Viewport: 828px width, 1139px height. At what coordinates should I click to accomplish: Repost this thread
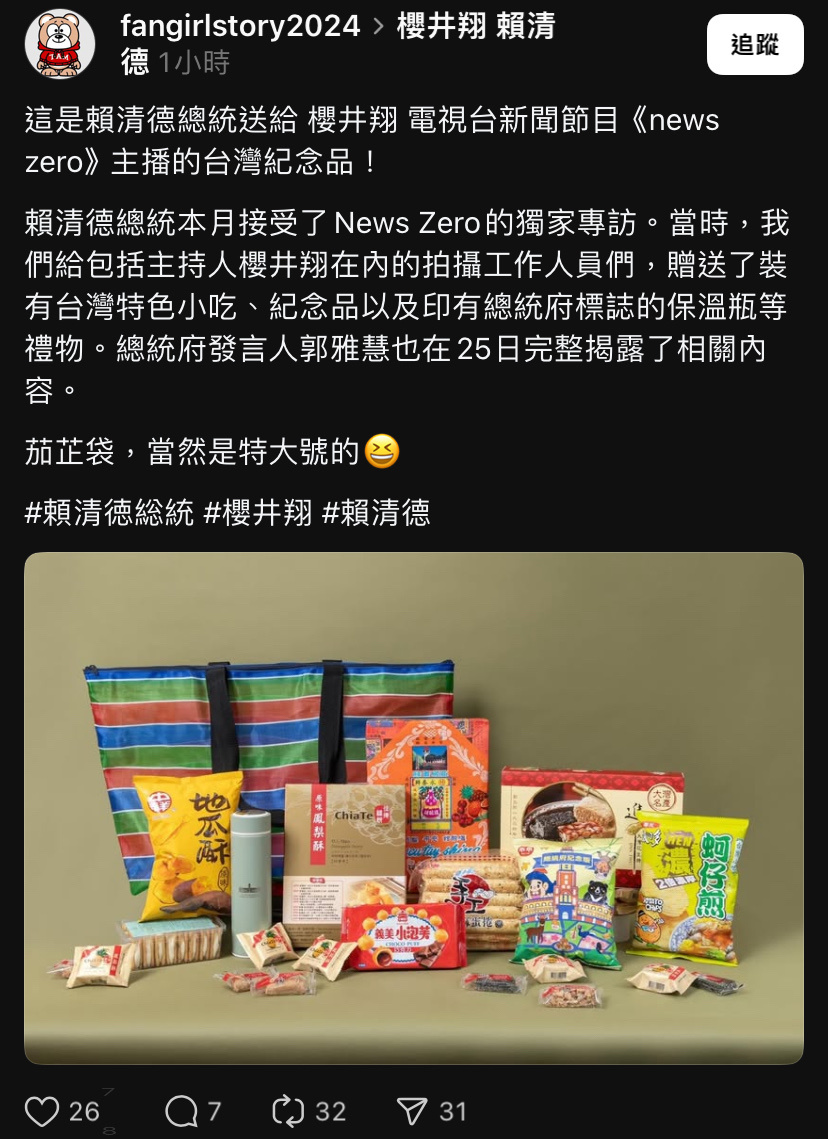(x=288, y=1111)
